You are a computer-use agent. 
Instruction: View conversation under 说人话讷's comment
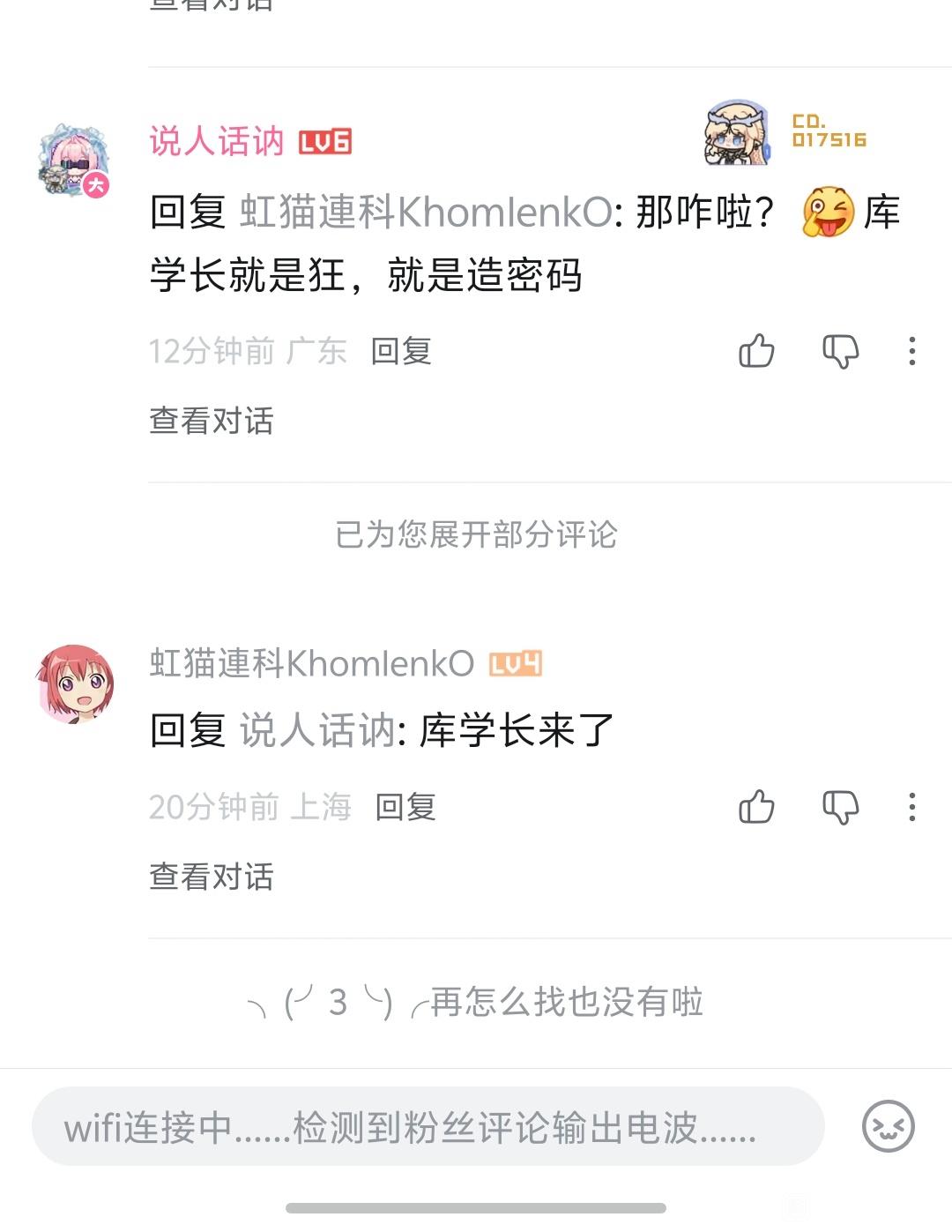[x=212, y=421]
